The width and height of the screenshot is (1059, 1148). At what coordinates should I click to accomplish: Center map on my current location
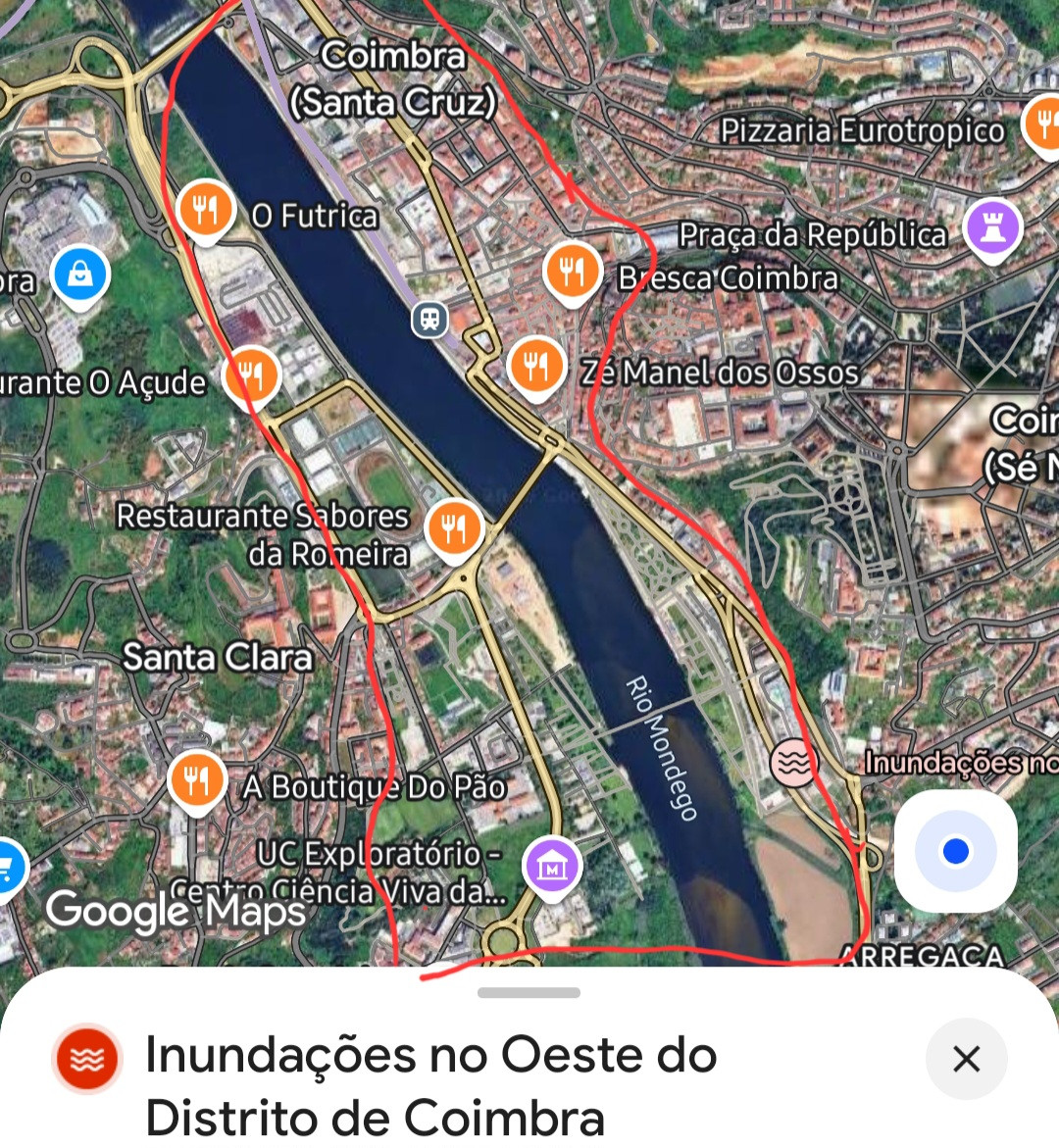coord(955,851)
